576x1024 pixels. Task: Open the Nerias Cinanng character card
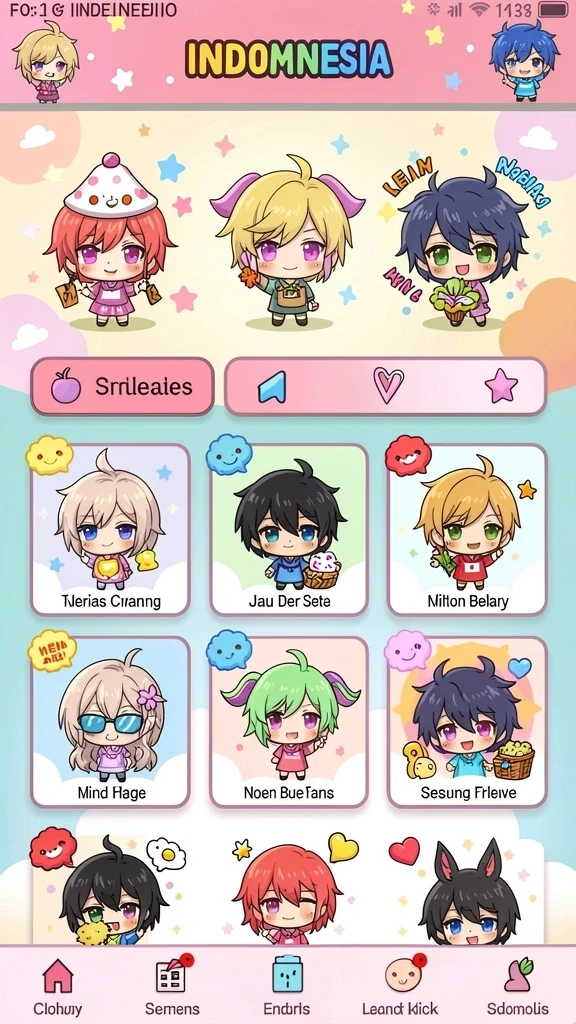click(x=110, y=530)
